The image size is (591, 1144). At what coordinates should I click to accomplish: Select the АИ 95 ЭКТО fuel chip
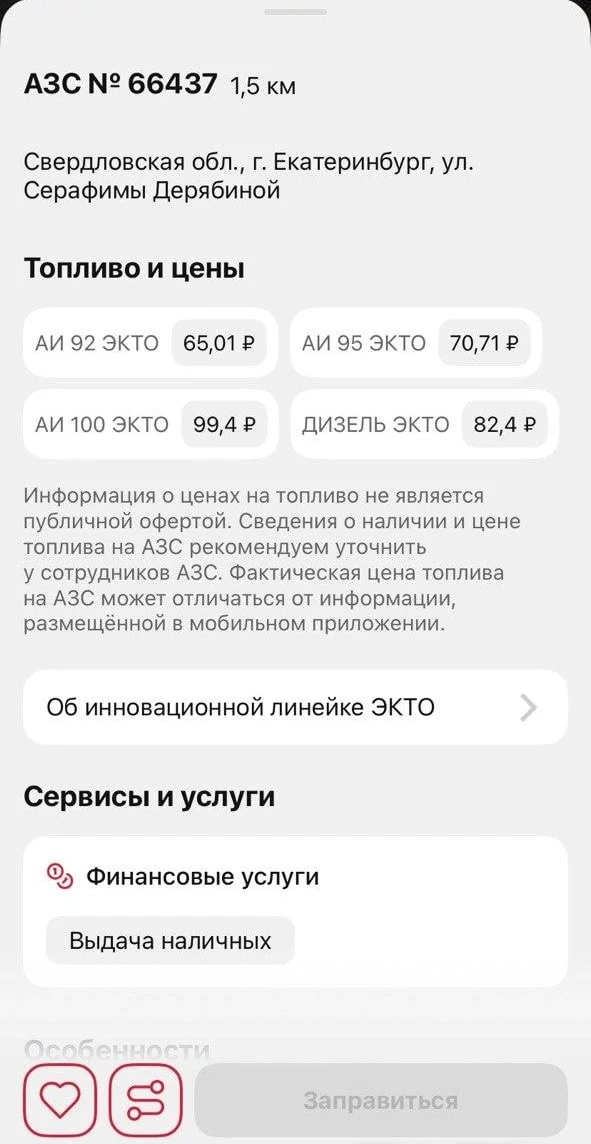coord(416,343)
